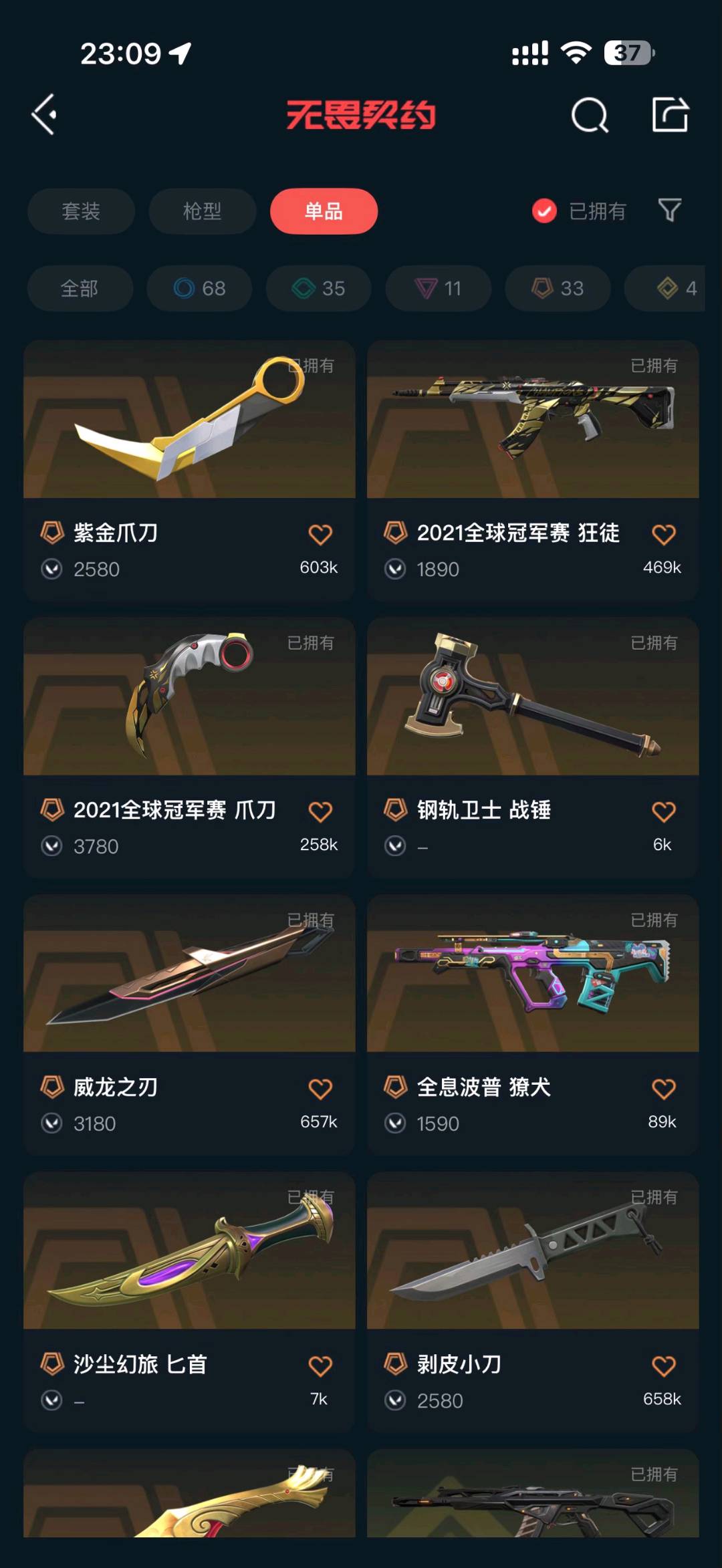Uncheck the 已拥有 checkbox

(x=544, y=211)
